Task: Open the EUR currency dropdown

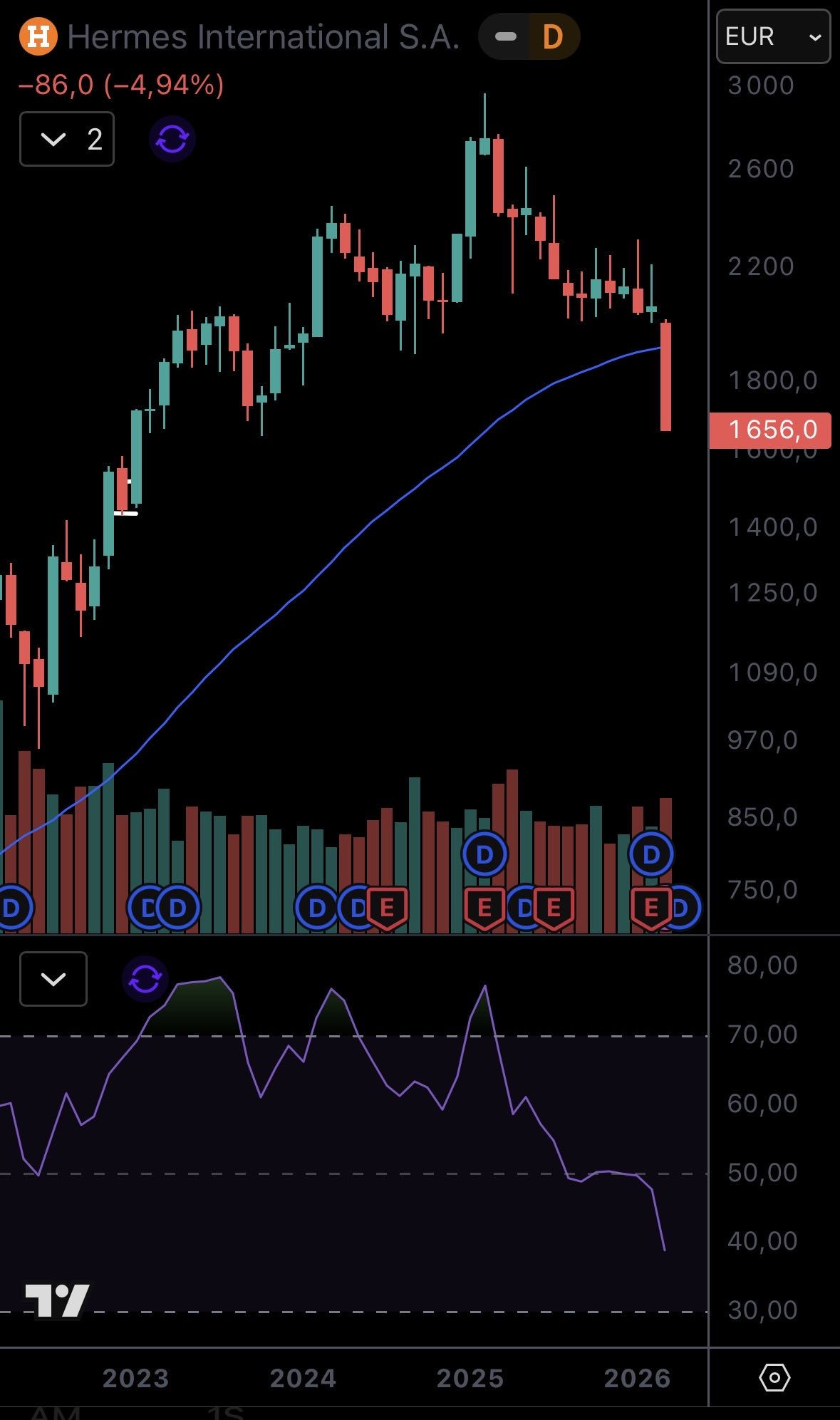Action: [x=773, y=36]
